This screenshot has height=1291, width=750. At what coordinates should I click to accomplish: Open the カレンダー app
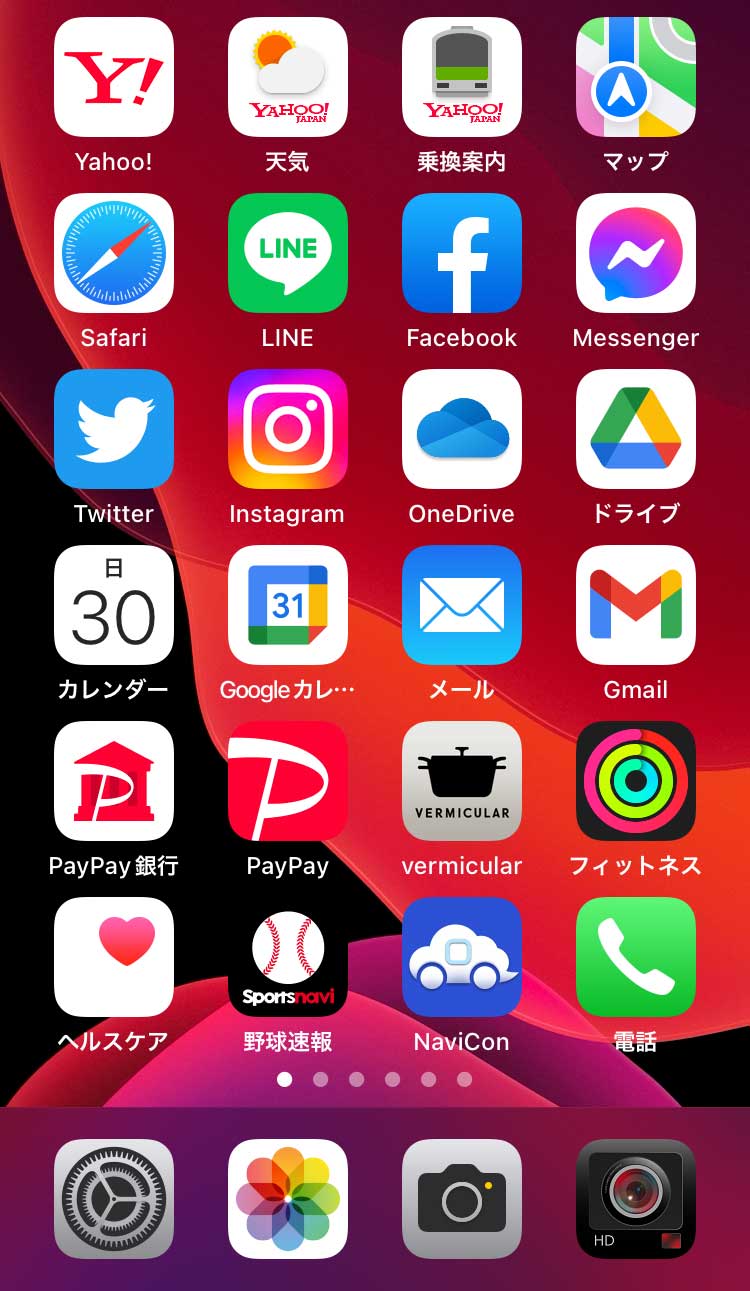114,605
